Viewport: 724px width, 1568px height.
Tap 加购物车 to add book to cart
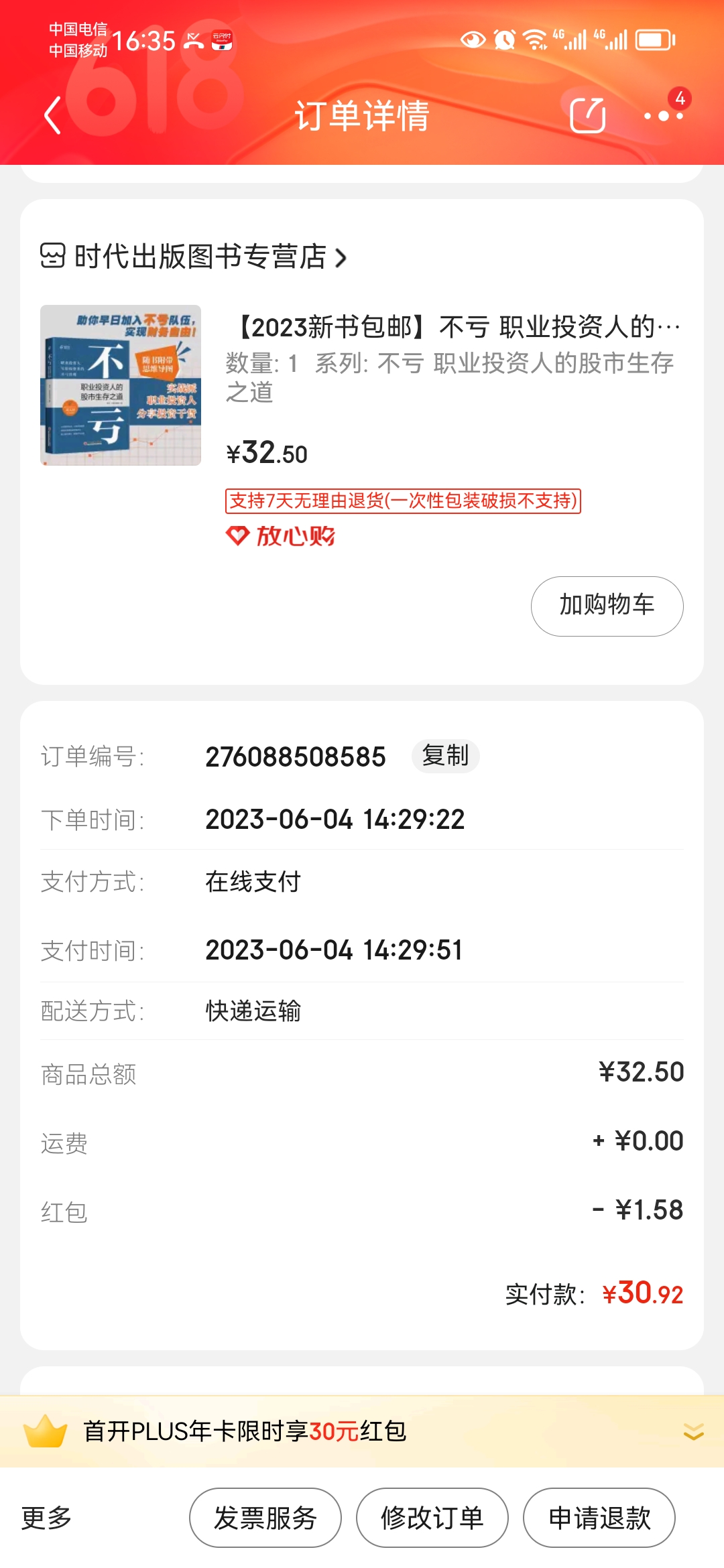(x=607, y=606)
